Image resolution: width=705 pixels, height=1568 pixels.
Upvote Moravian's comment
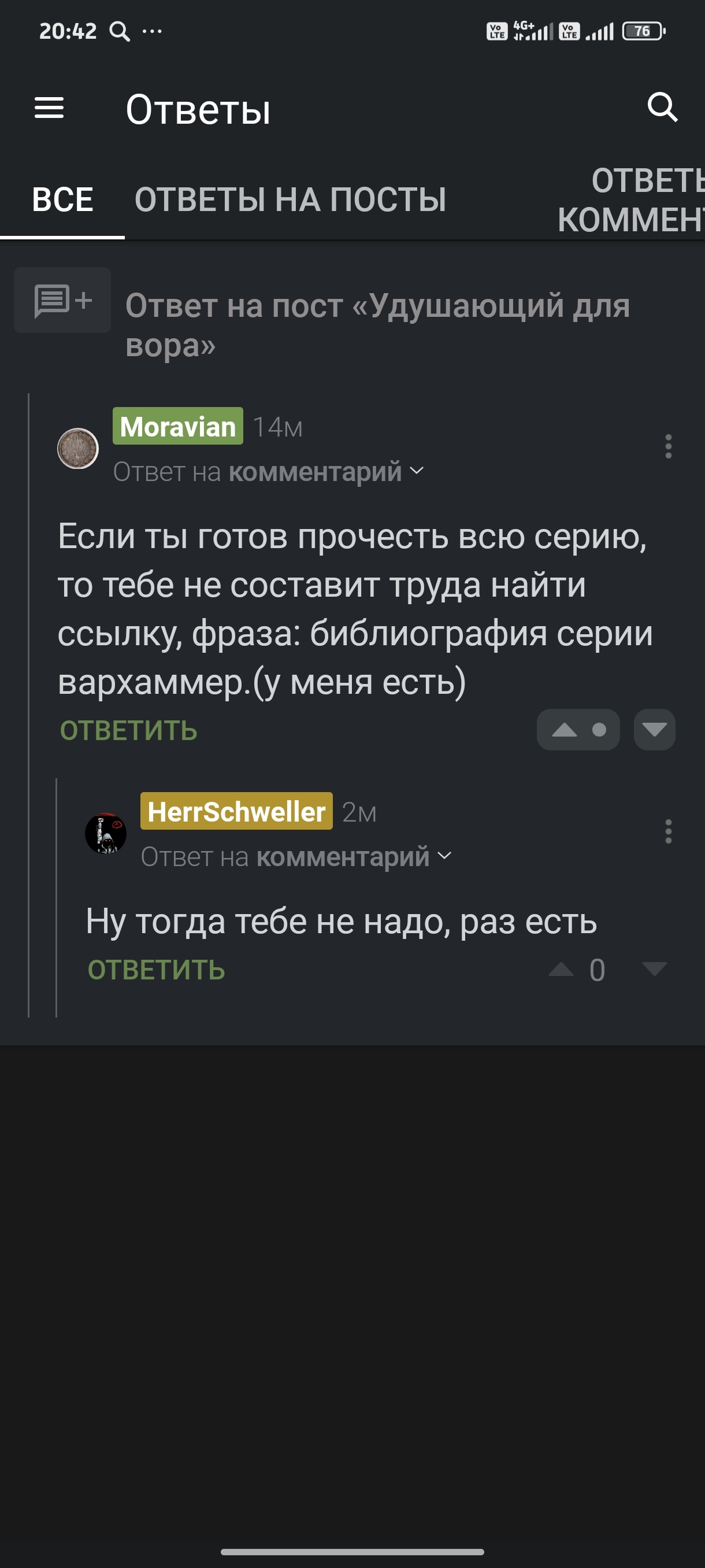[565, 730]
